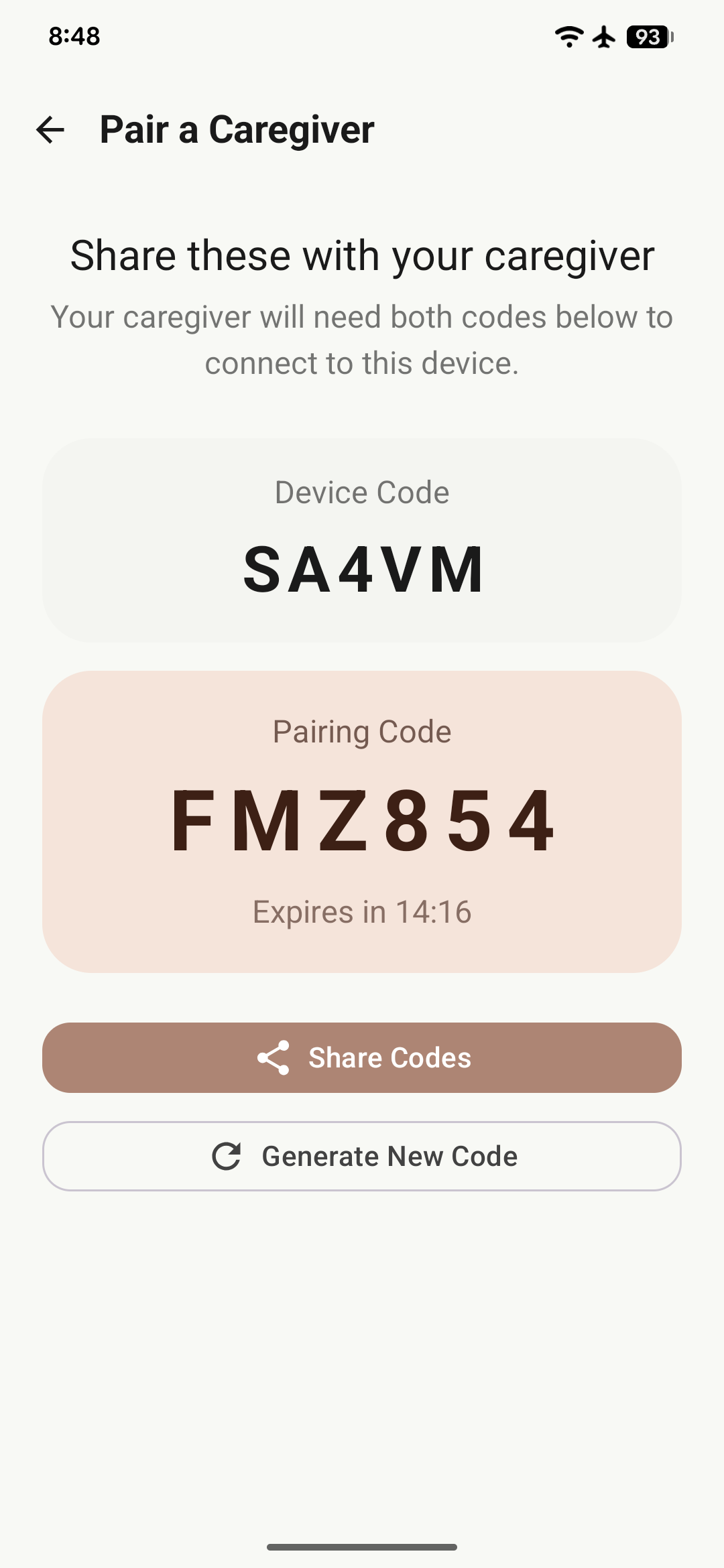Tap the Device Code card
The image size is (724, 1568).
362,539
